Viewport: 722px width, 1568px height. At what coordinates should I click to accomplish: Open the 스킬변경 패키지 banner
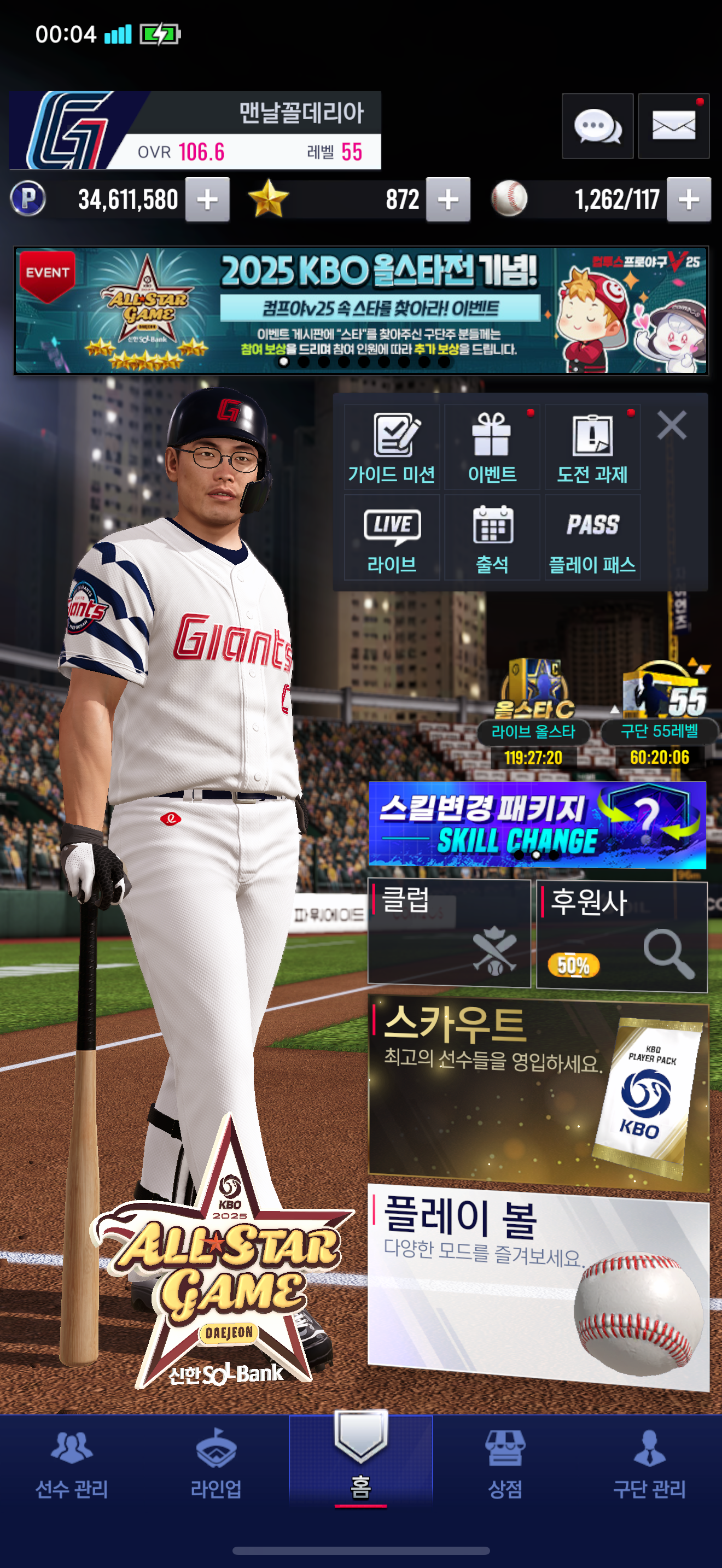click(537, 825)
